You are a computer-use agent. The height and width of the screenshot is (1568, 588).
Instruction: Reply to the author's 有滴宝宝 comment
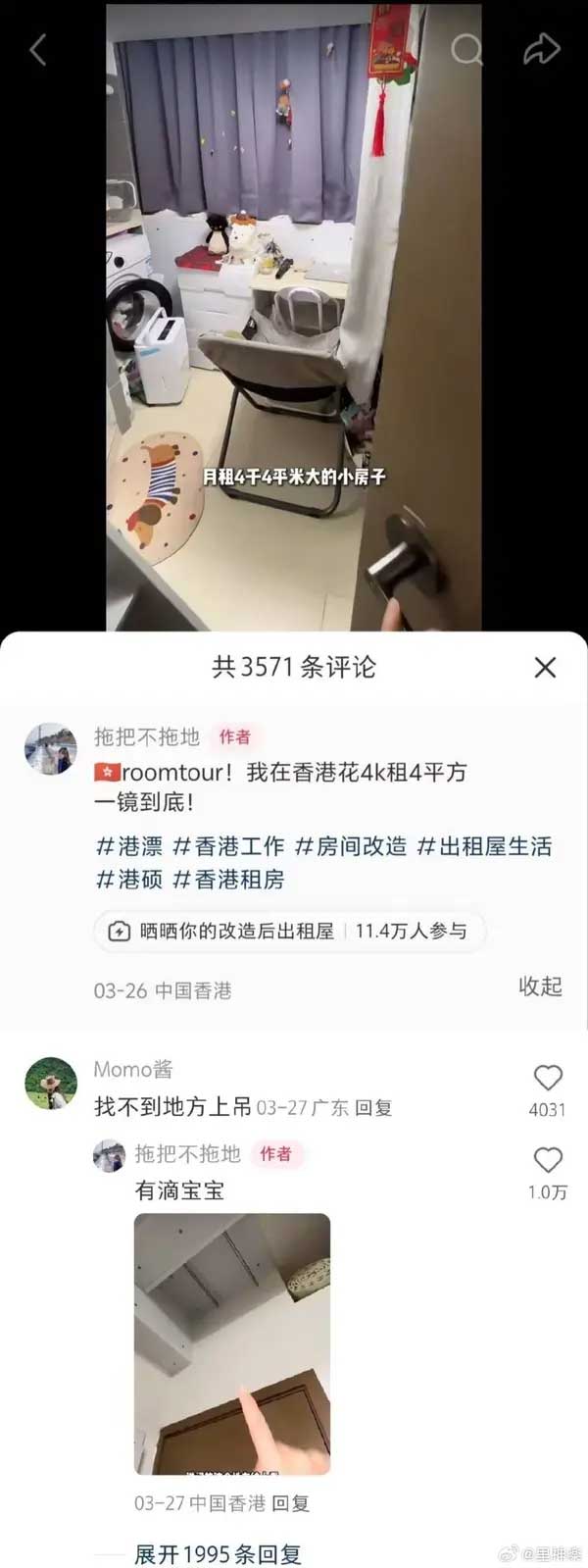(290, 1503)
